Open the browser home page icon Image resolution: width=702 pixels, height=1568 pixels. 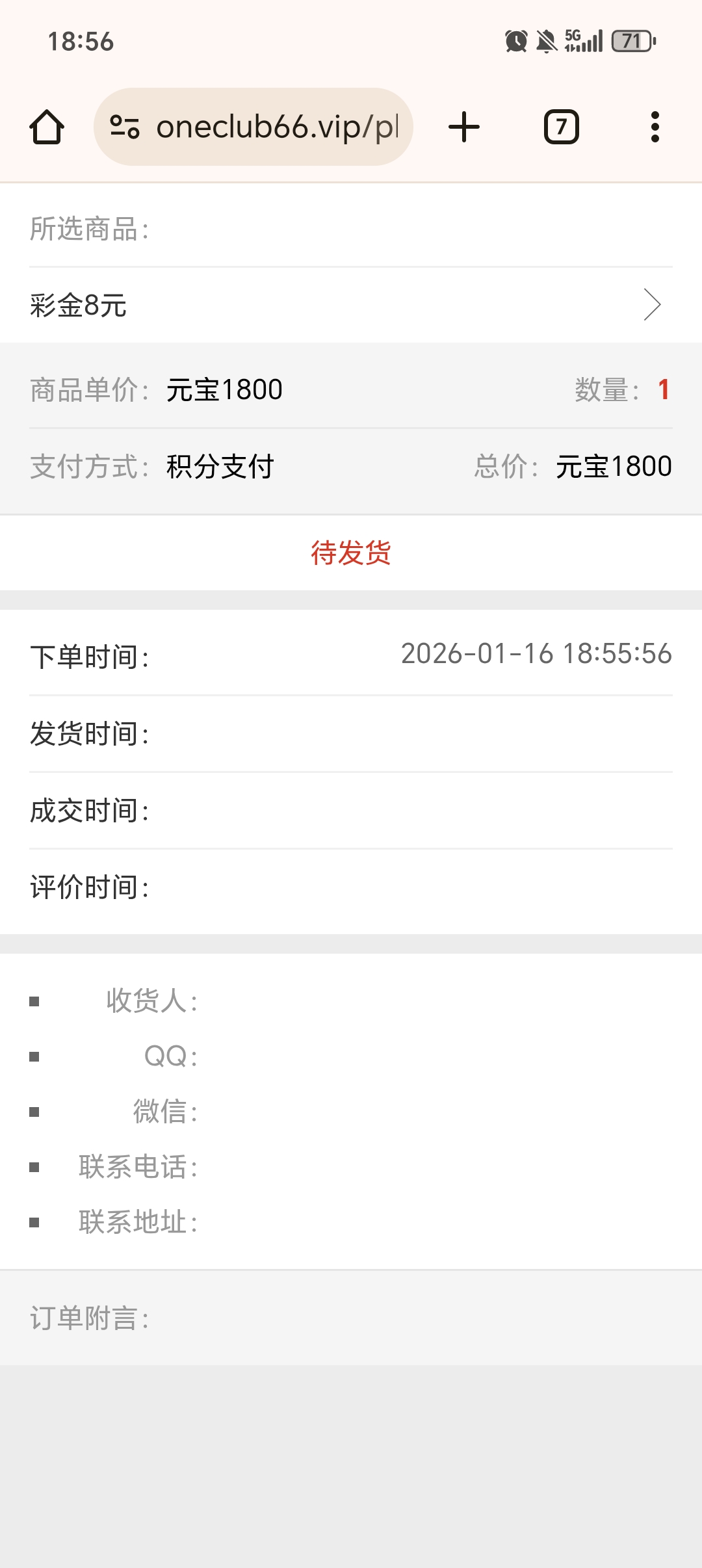47,127
